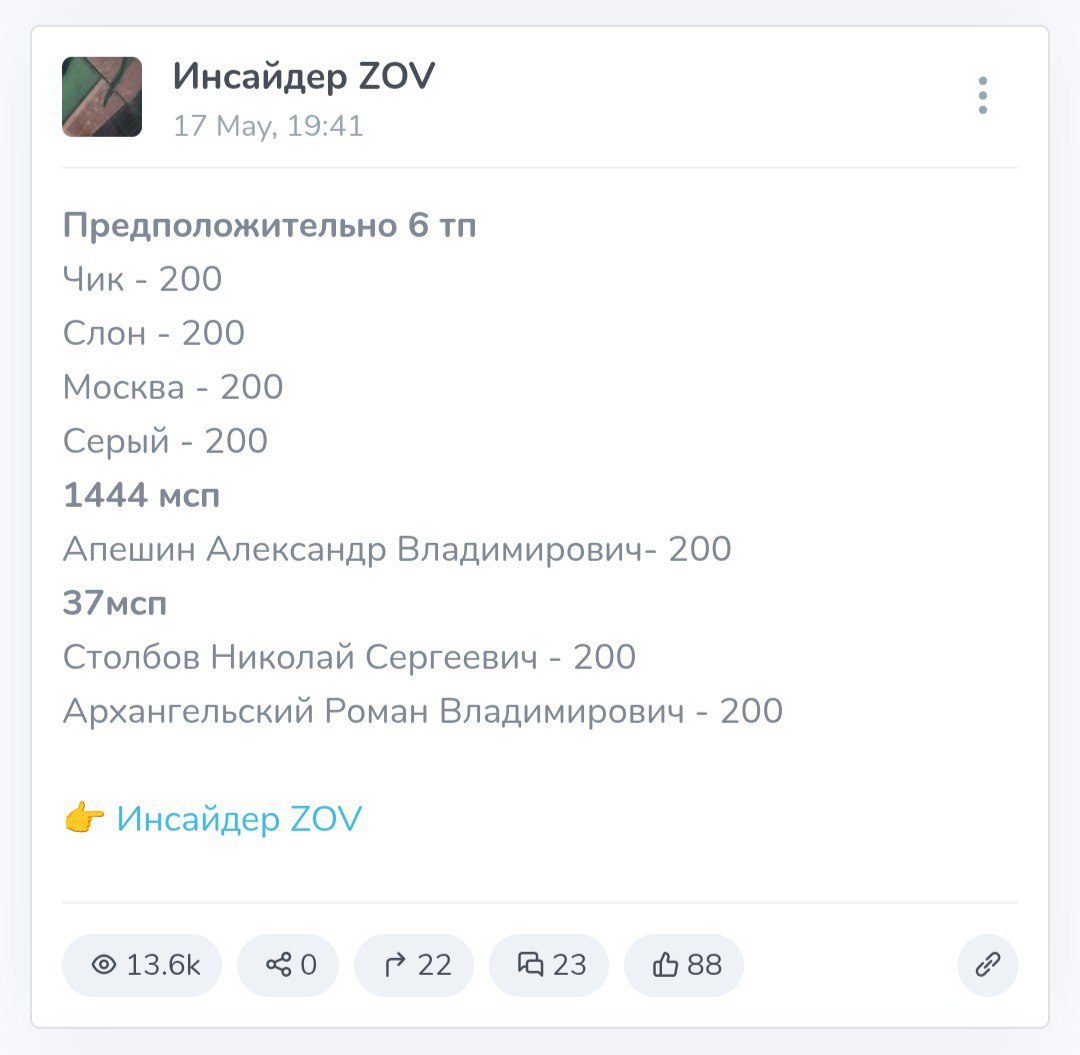Open the three-dot overflow menu

983,96
